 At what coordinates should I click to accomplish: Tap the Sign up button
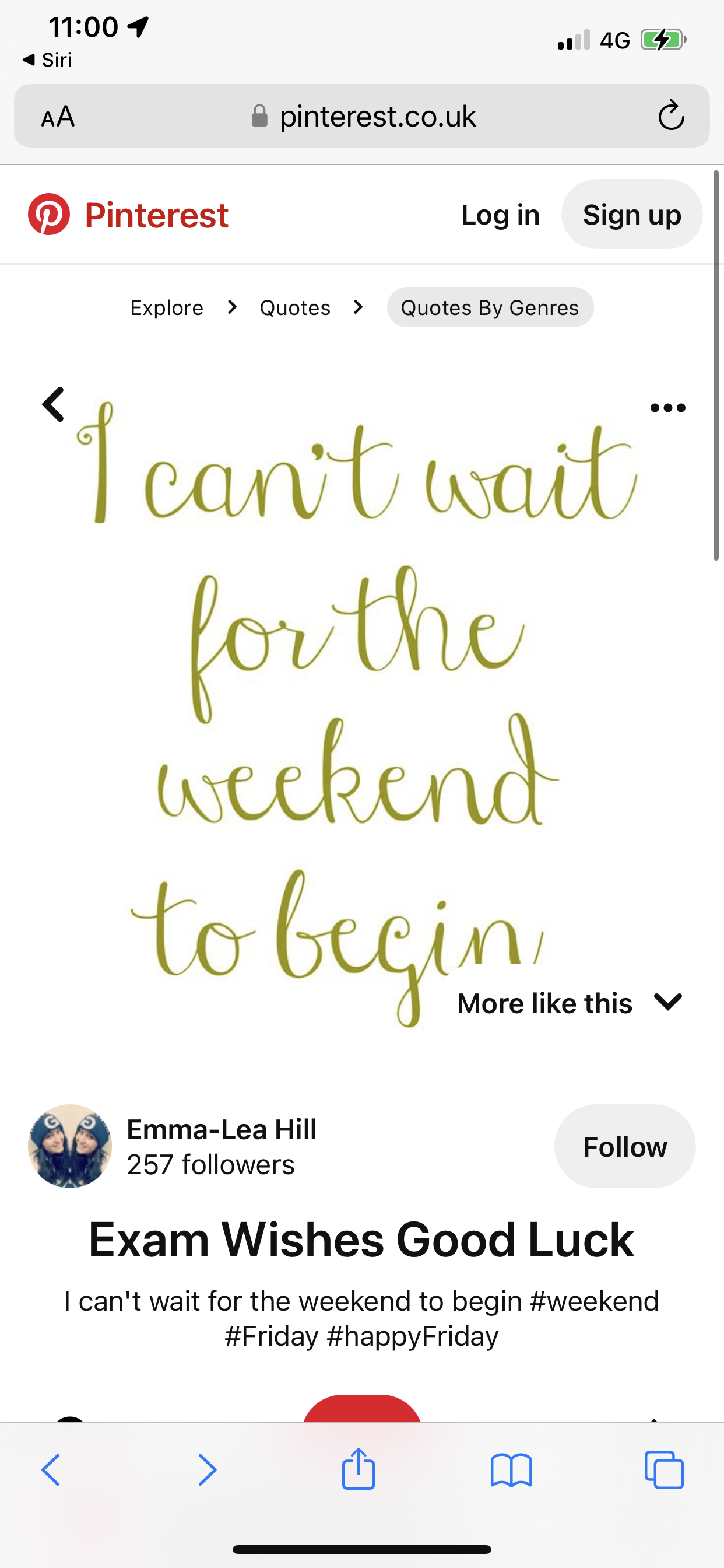coord(631,214)
